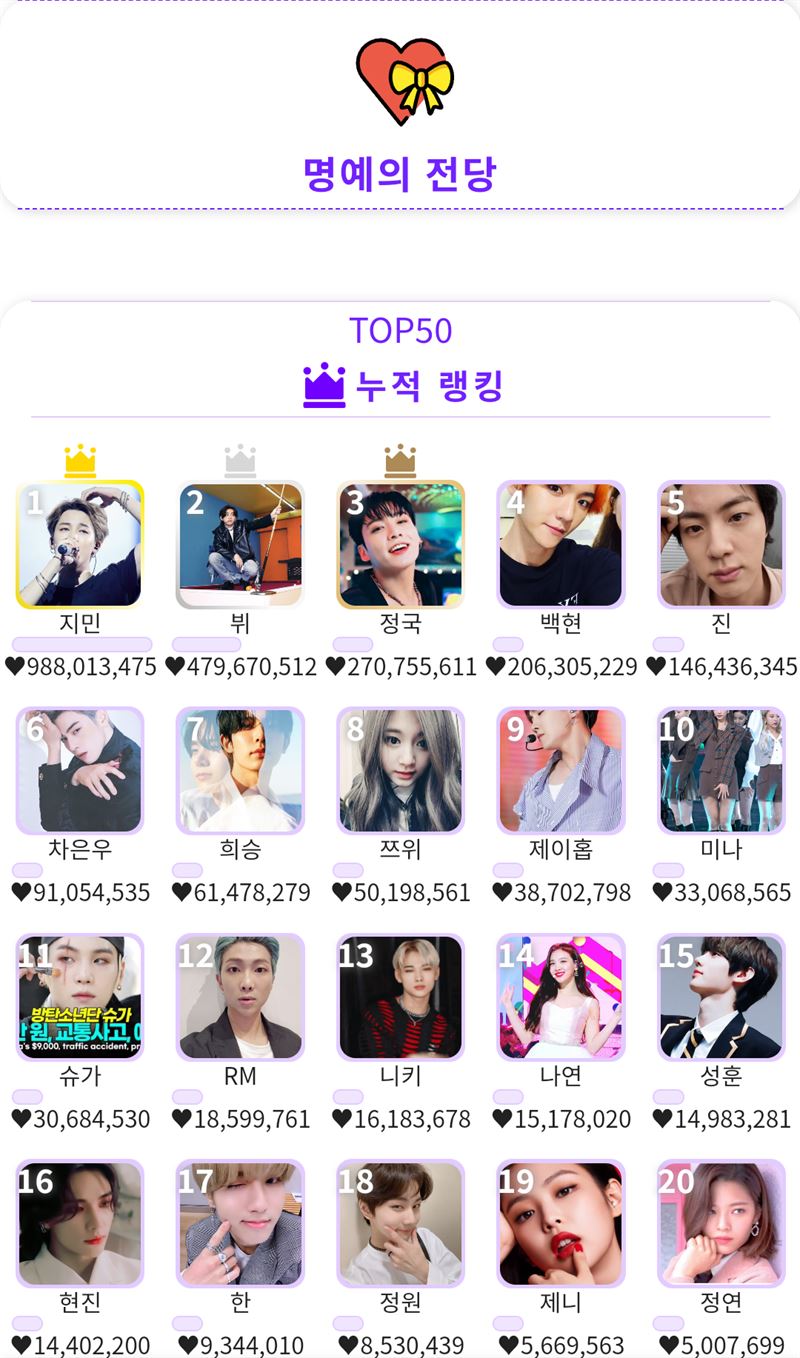Tap rank 17 한 tile
Viewport: 800px width, 1358px height.
click(240, 1224)
